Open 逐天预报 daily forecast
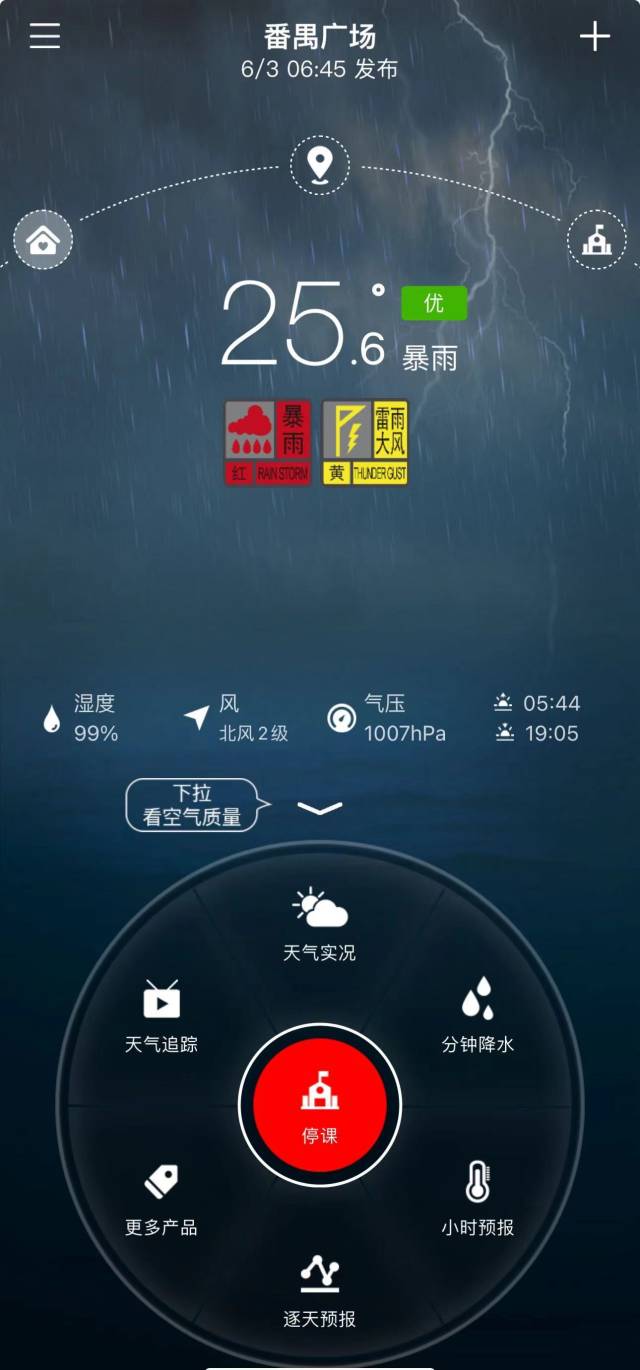The height and width of the screenshot is (1370, 640). pos(319,1291)
